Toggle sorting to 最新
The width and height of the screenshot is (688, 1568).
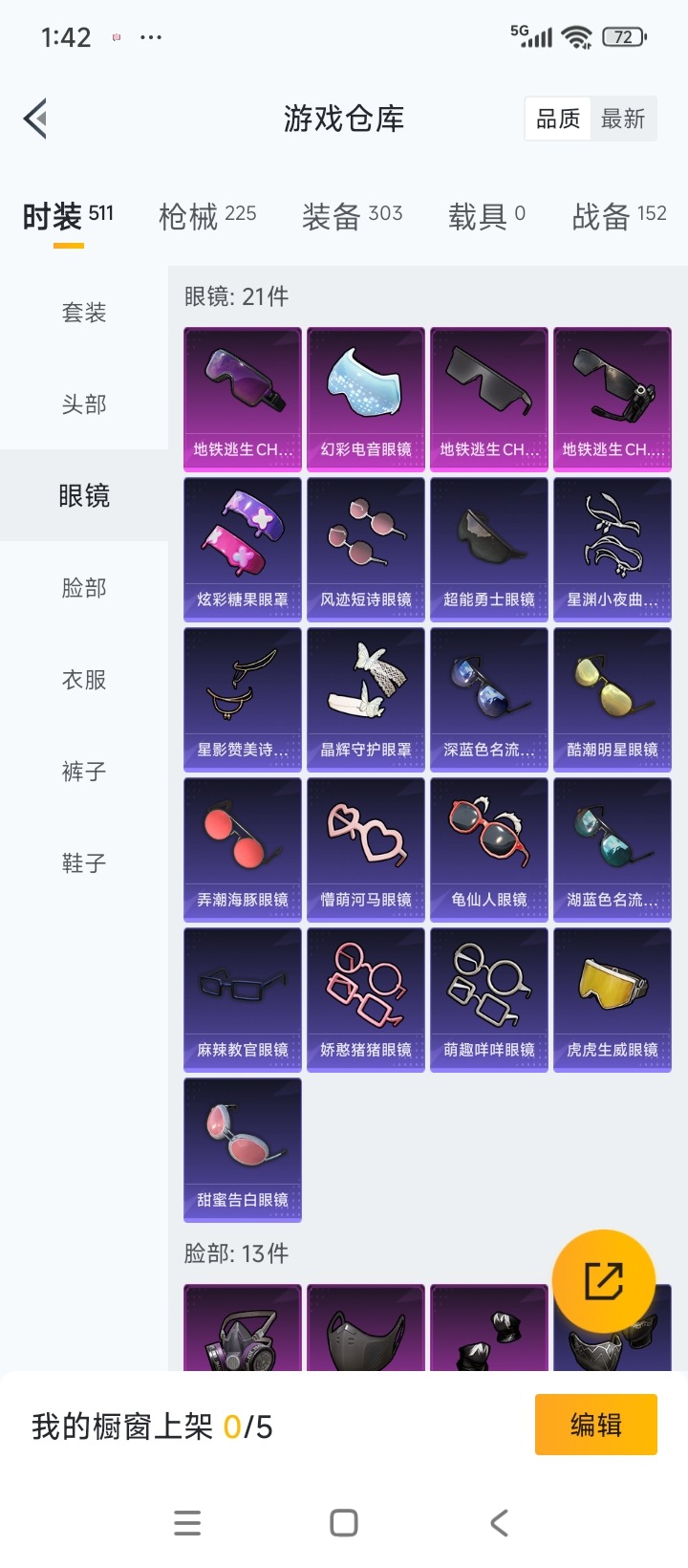point(623,118)
